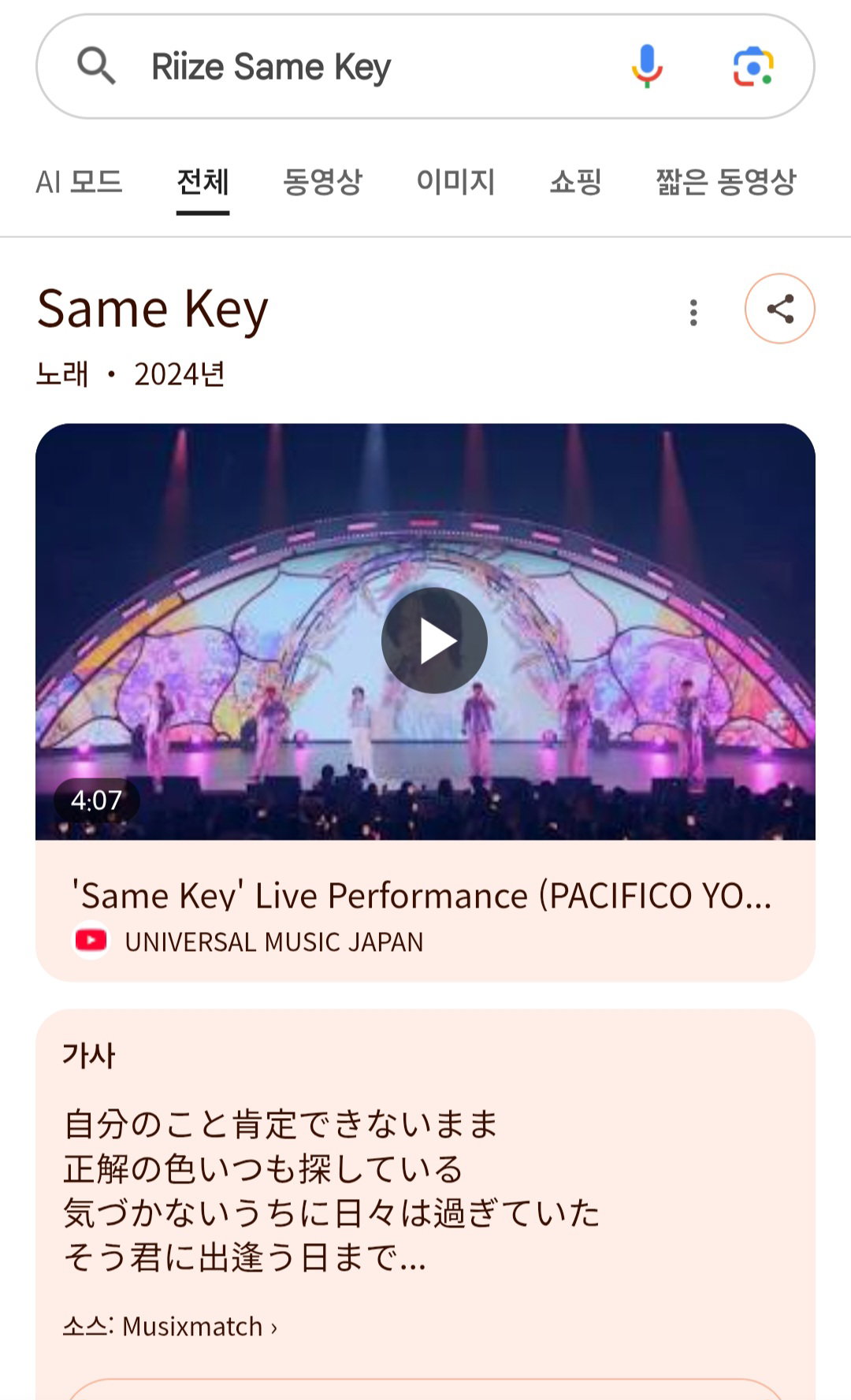851x1400 pixels.
Task: Open the Musixmatch lyrics source link
Action: pyautogui.click(x=170, y=1327)
